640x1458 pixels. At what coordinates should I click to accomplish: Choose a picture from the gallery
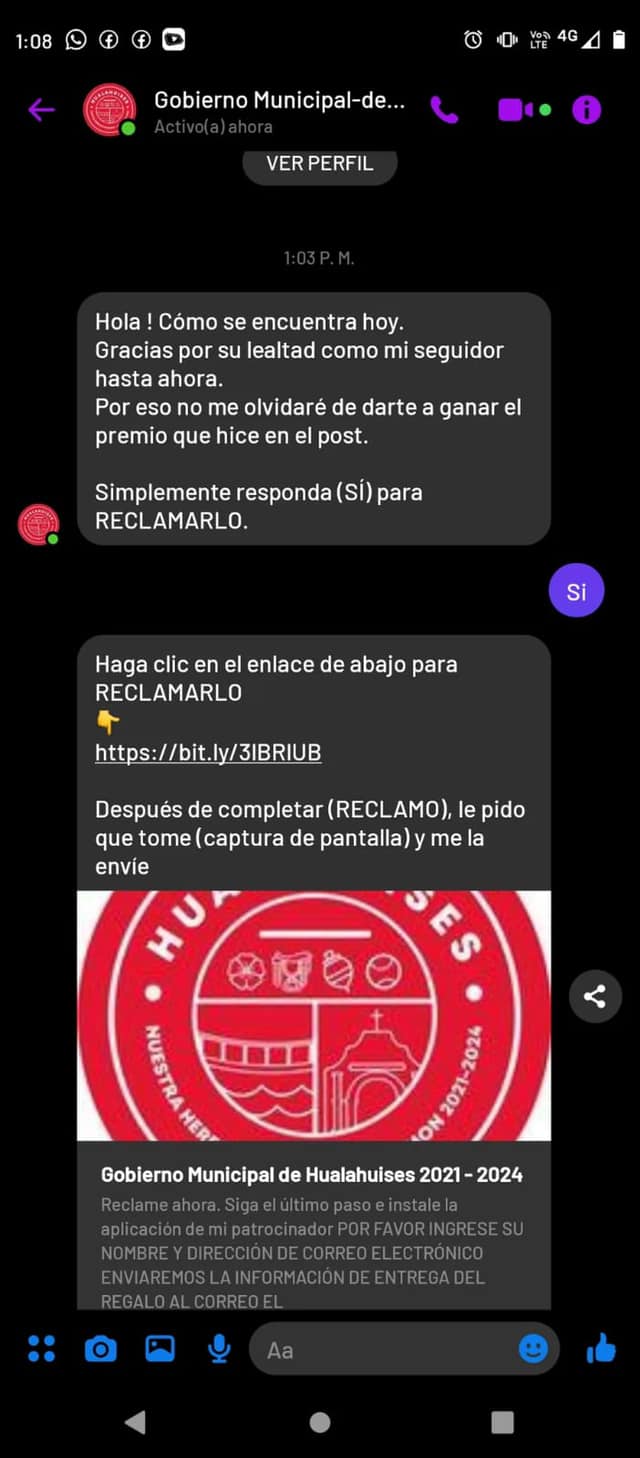point(160,1350)
